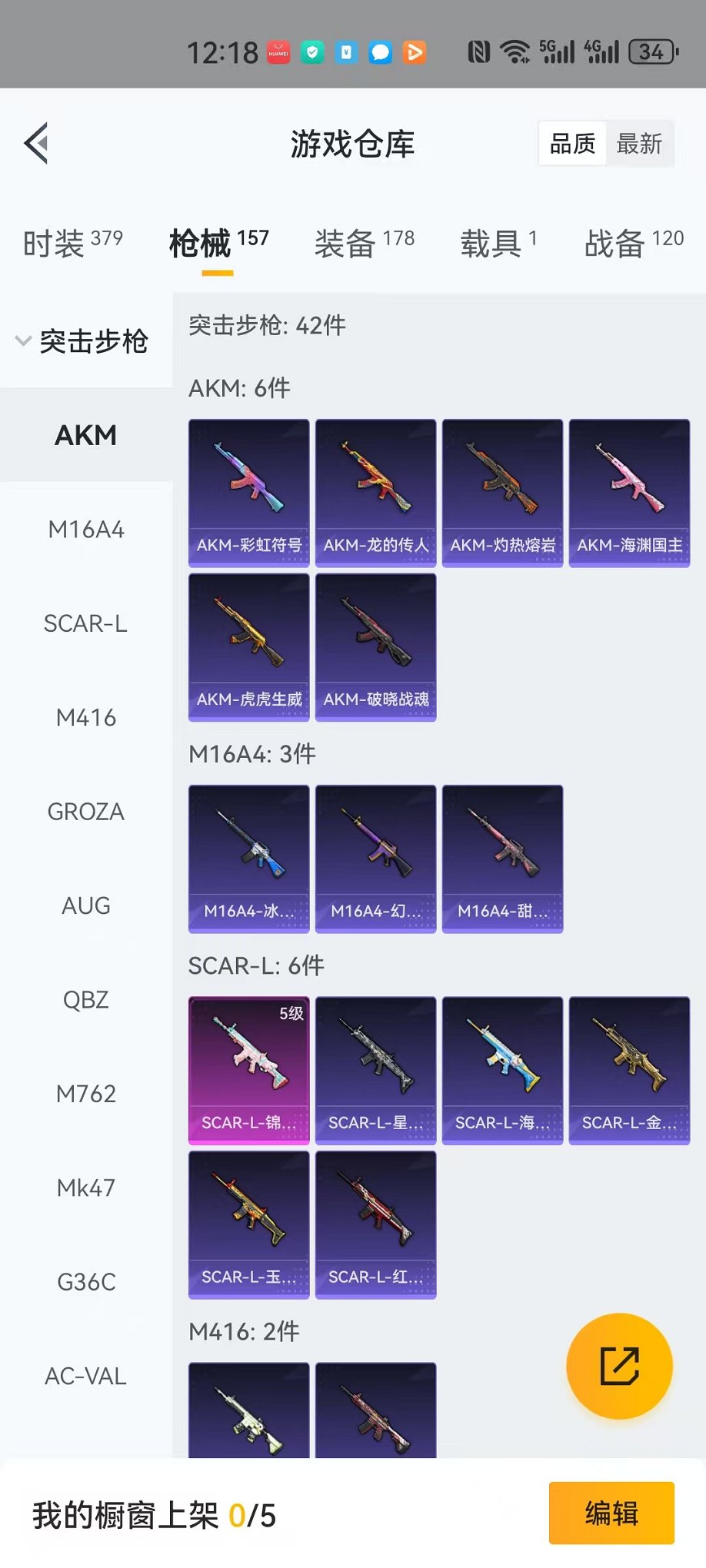The height and width of the screenshot is (1568, 706).
Task: Open the AKM-彩虹符号 skin
Action: (x=248, y=493)
